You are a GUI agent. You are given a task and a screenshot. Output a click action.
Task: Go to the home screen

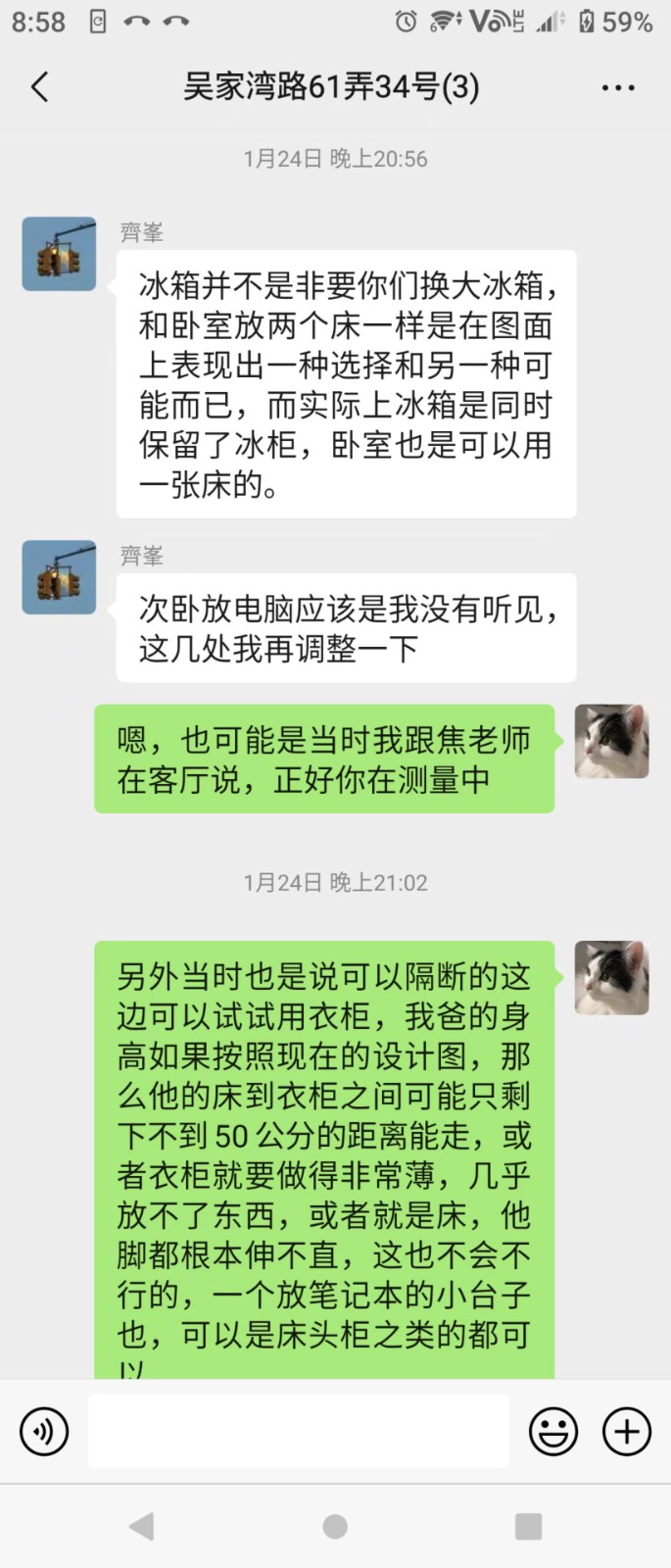[335, 1526]
